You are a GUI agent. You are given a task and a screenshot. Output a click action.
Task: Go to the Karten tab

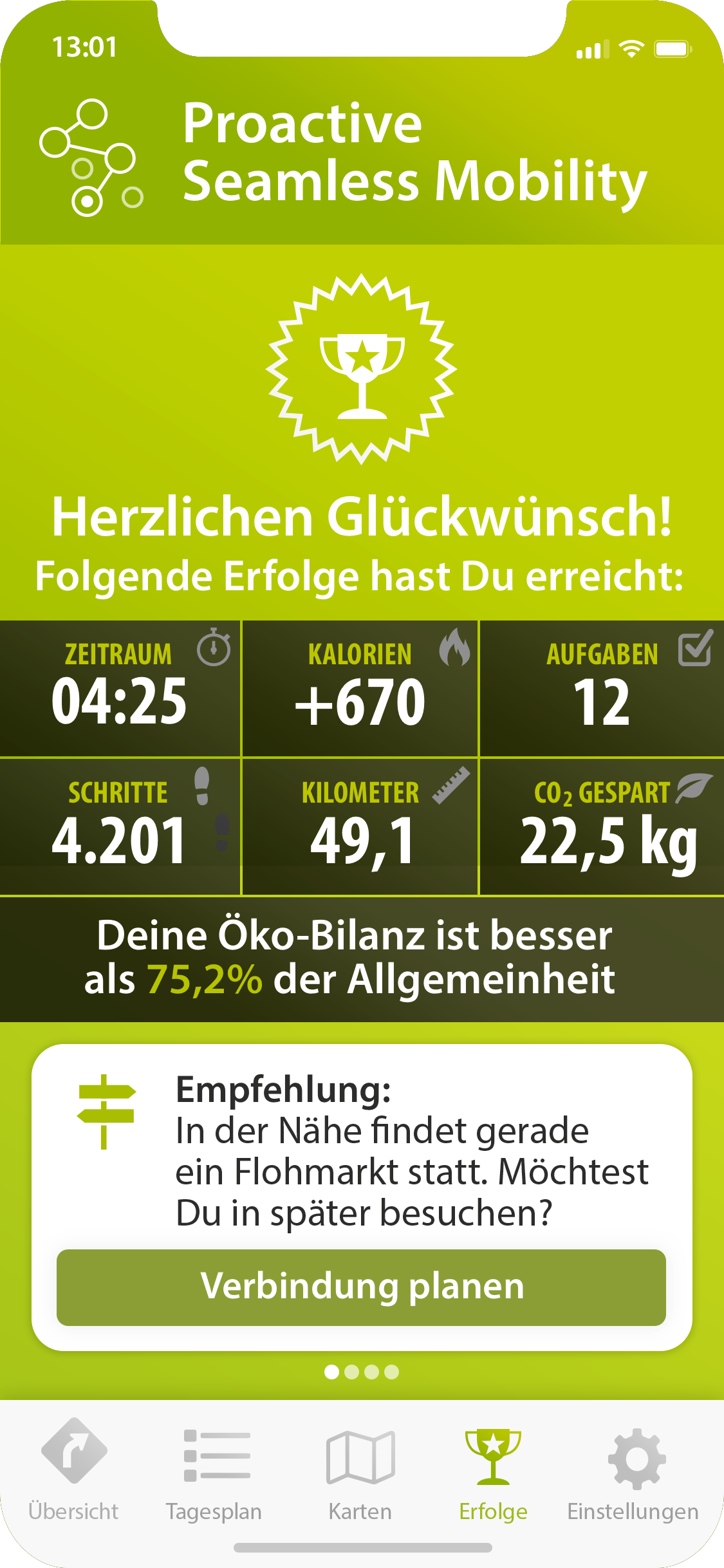click(x=360, y=1469)
